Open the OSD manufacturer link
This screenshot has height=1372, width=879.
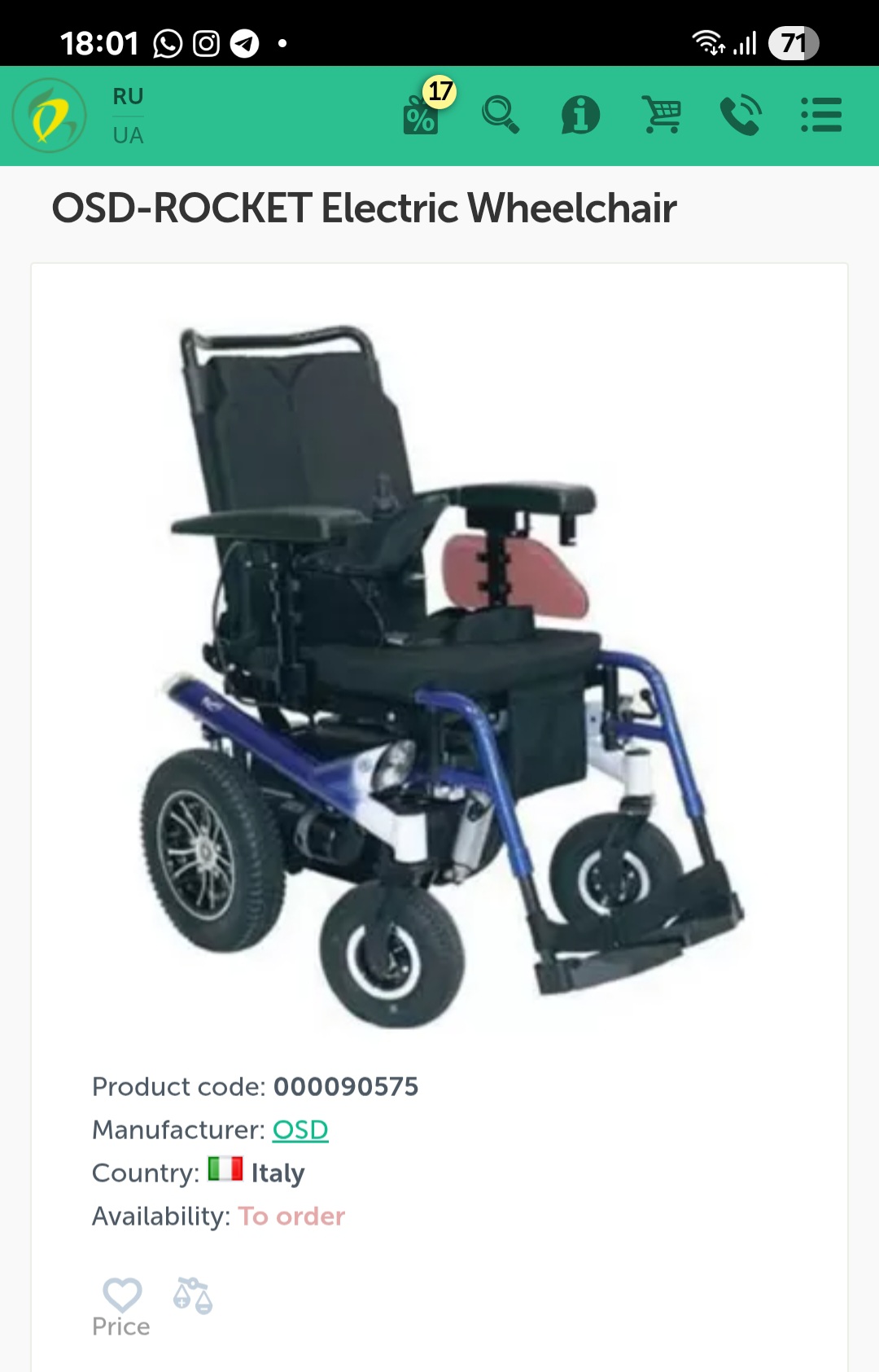click(300, 1129)
